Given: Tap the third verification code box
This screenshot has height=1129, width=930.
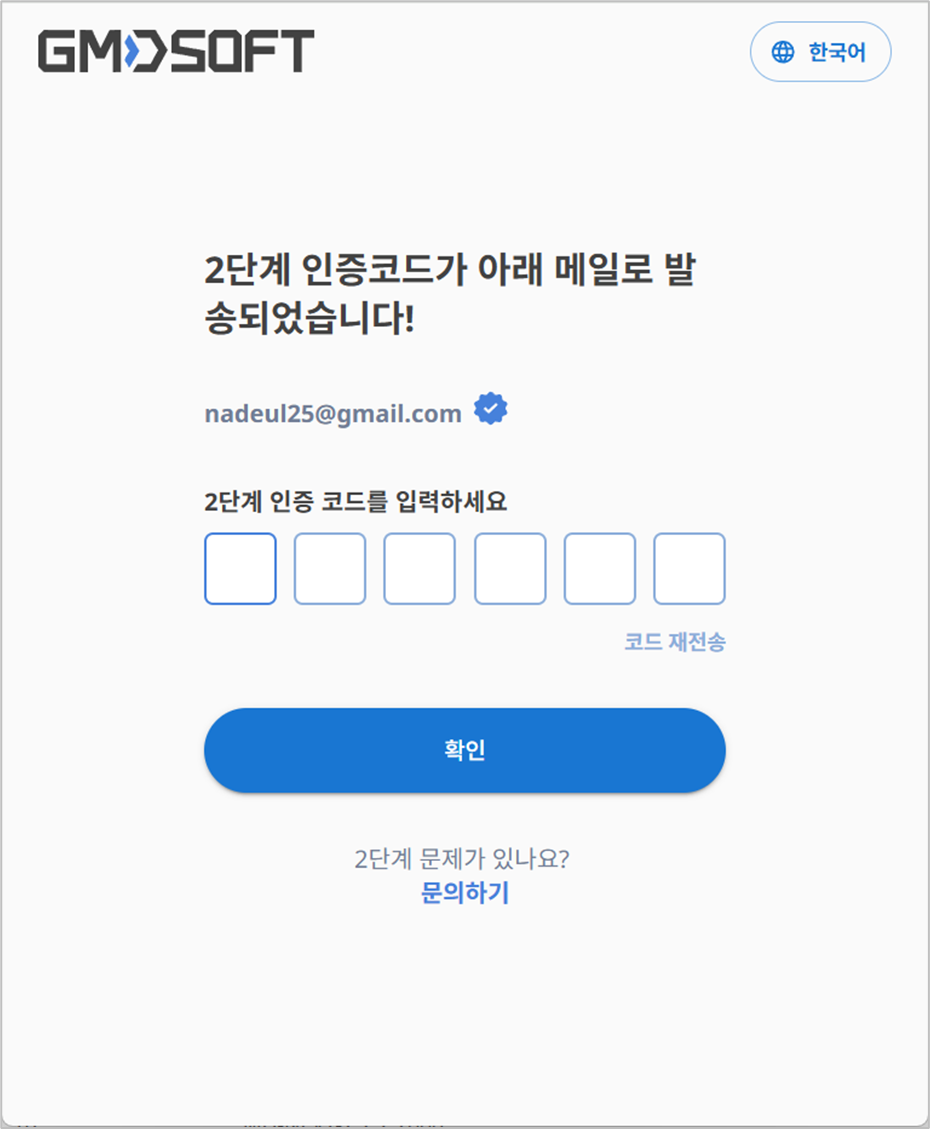Looking at the screenshot, I should click(420, 569).
